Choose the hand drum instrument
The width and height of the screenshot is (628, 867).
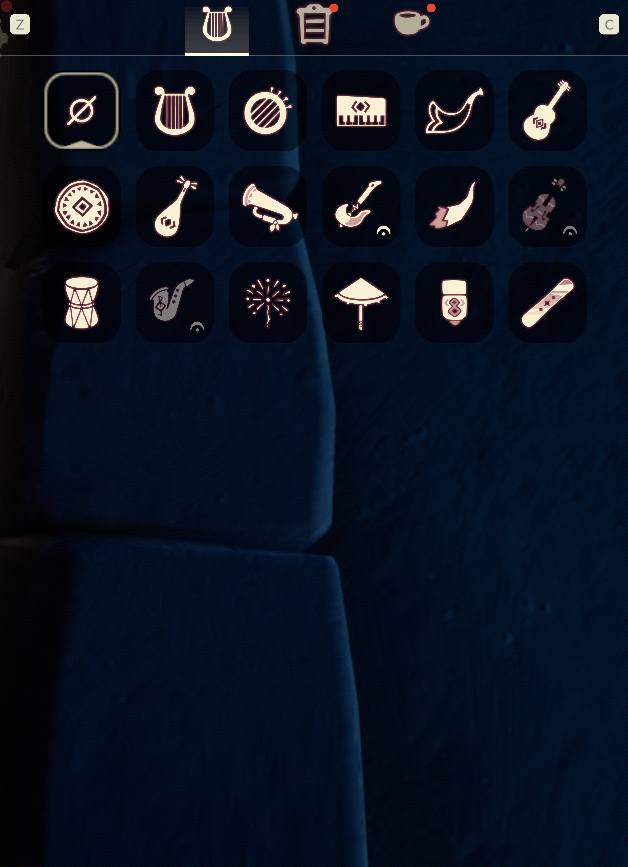pyautogui.click(x=81, y=303)
